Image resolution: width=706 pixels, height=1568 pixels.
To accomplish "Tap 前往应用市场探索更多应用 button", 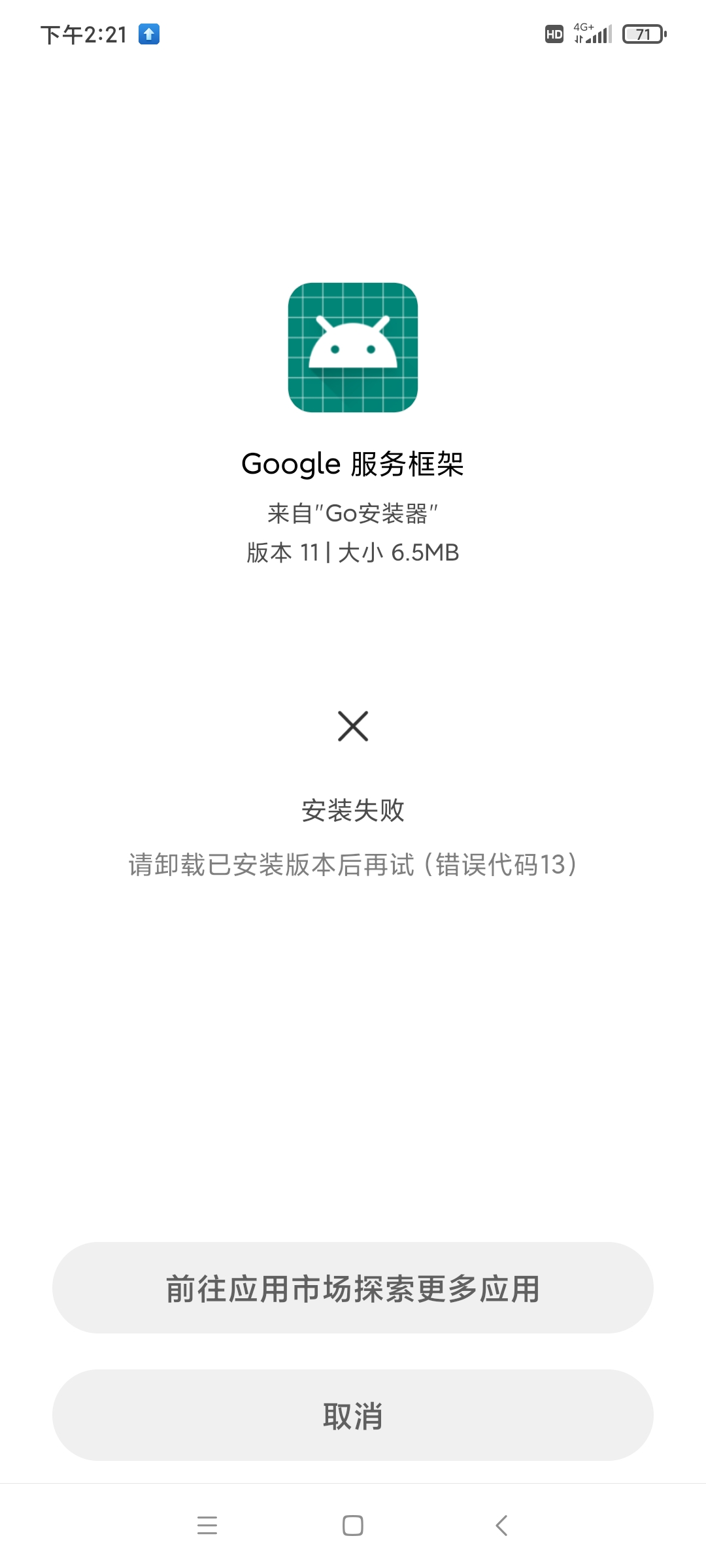I will pos(353,1288).
